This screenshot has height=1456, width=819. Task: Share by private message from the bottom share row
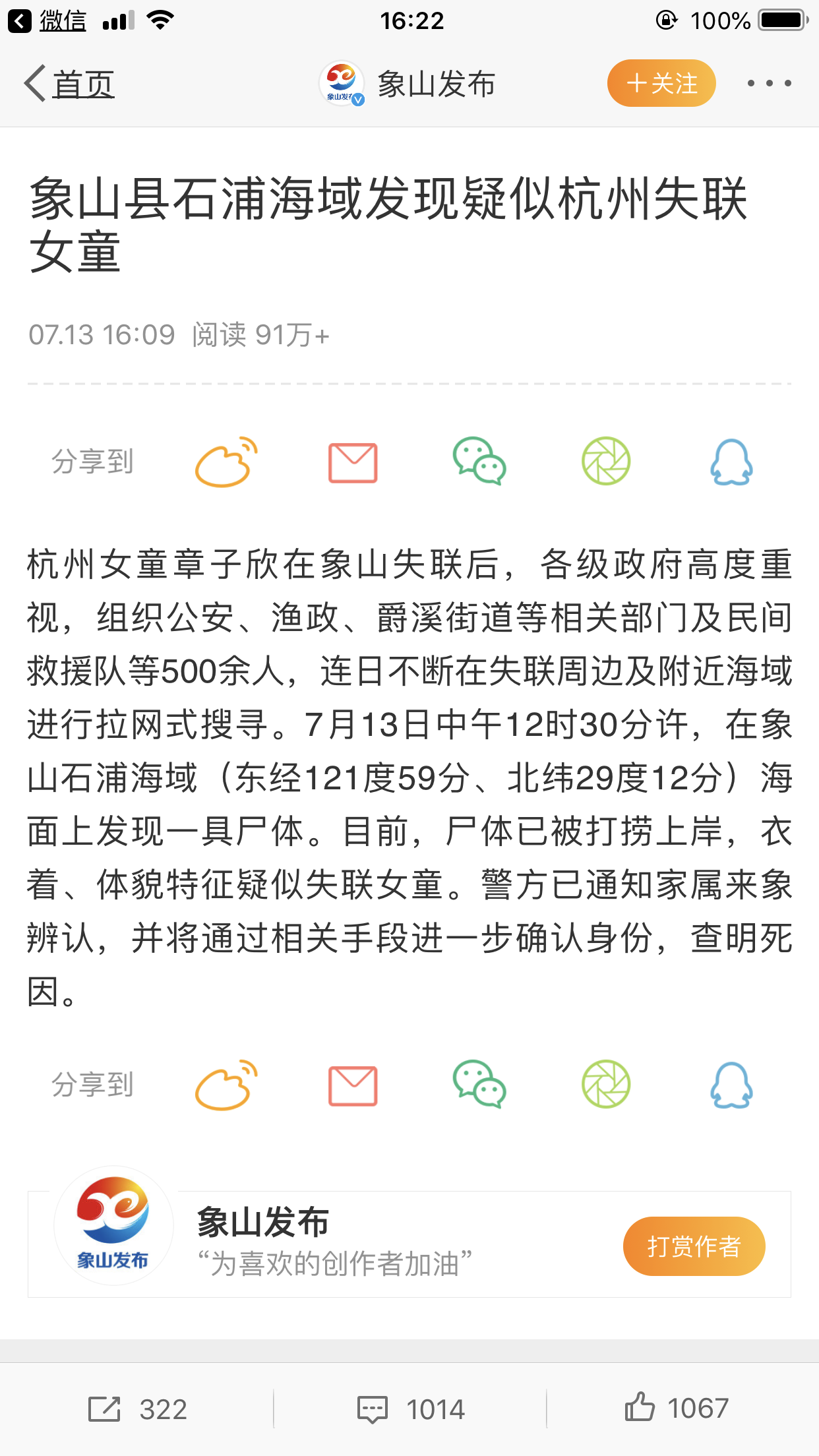point(353,1086)
